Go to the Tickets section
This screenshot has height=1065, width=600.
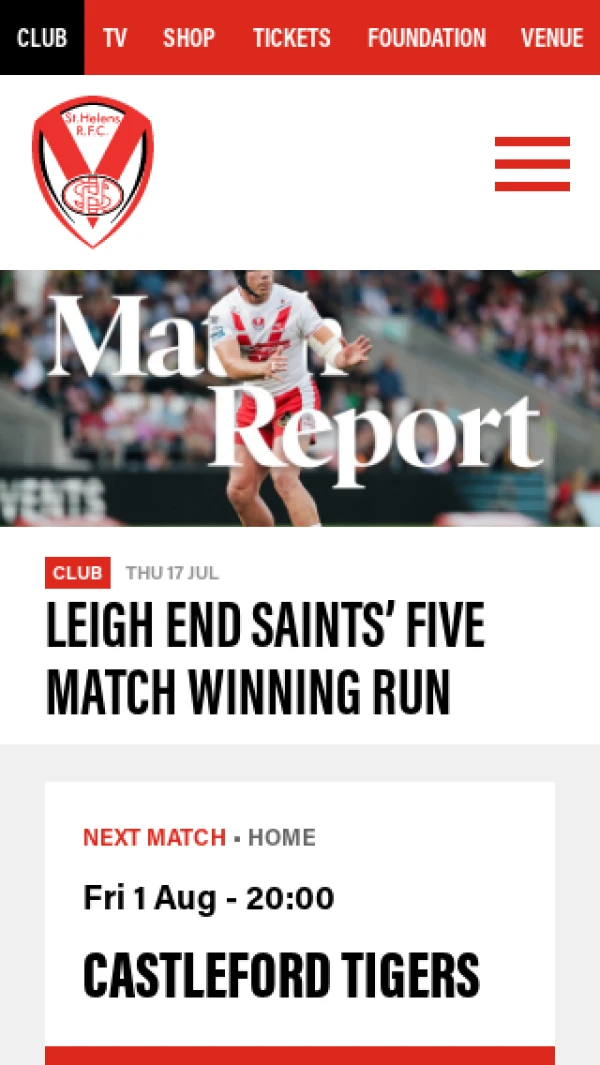tap(291, 38)
